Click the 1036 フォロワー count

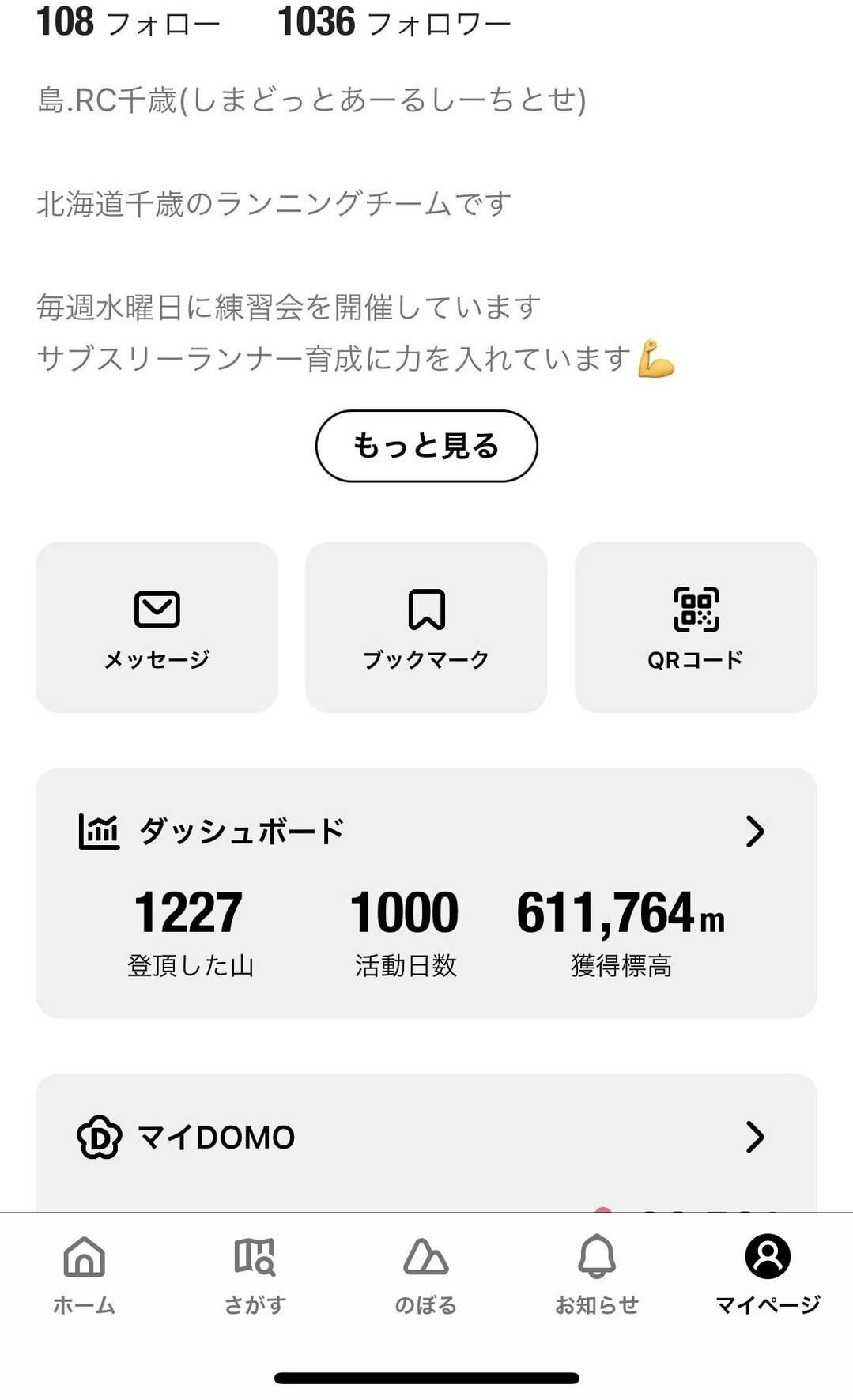tap(391, 21)
